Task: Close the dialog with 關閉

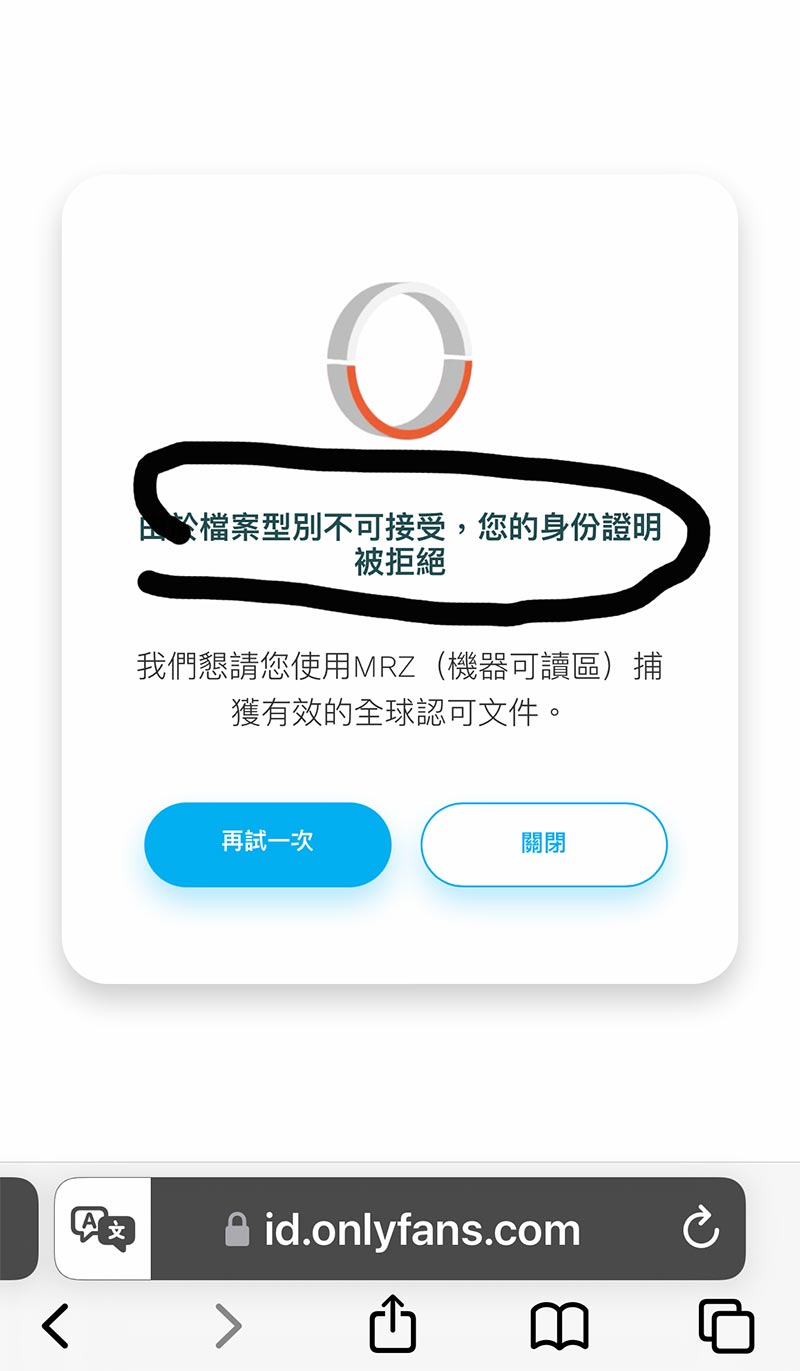Action: tap(543, 844)
